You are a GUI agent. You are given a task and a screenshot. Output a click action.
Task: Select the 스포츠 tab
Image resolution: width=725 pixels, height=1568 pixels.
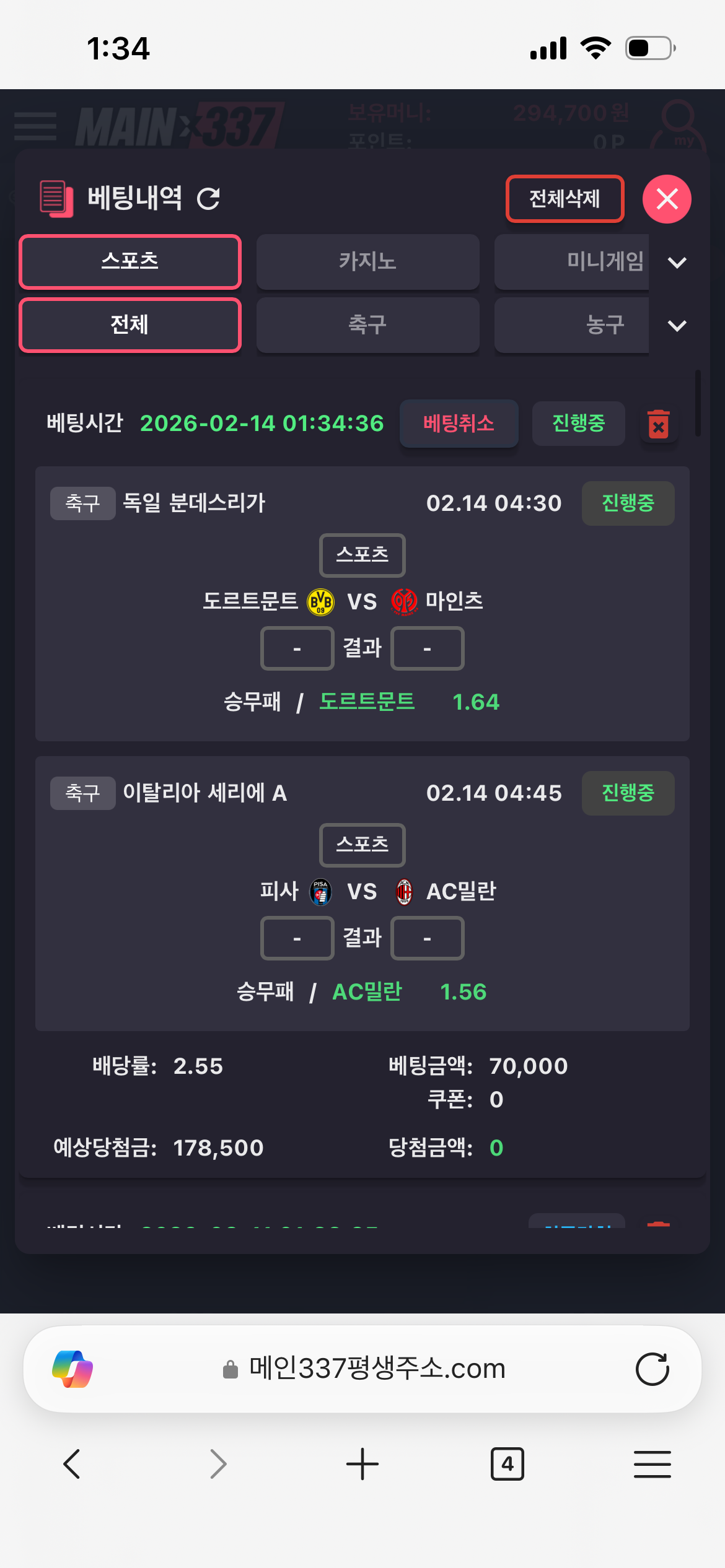(x=130, y=261)
